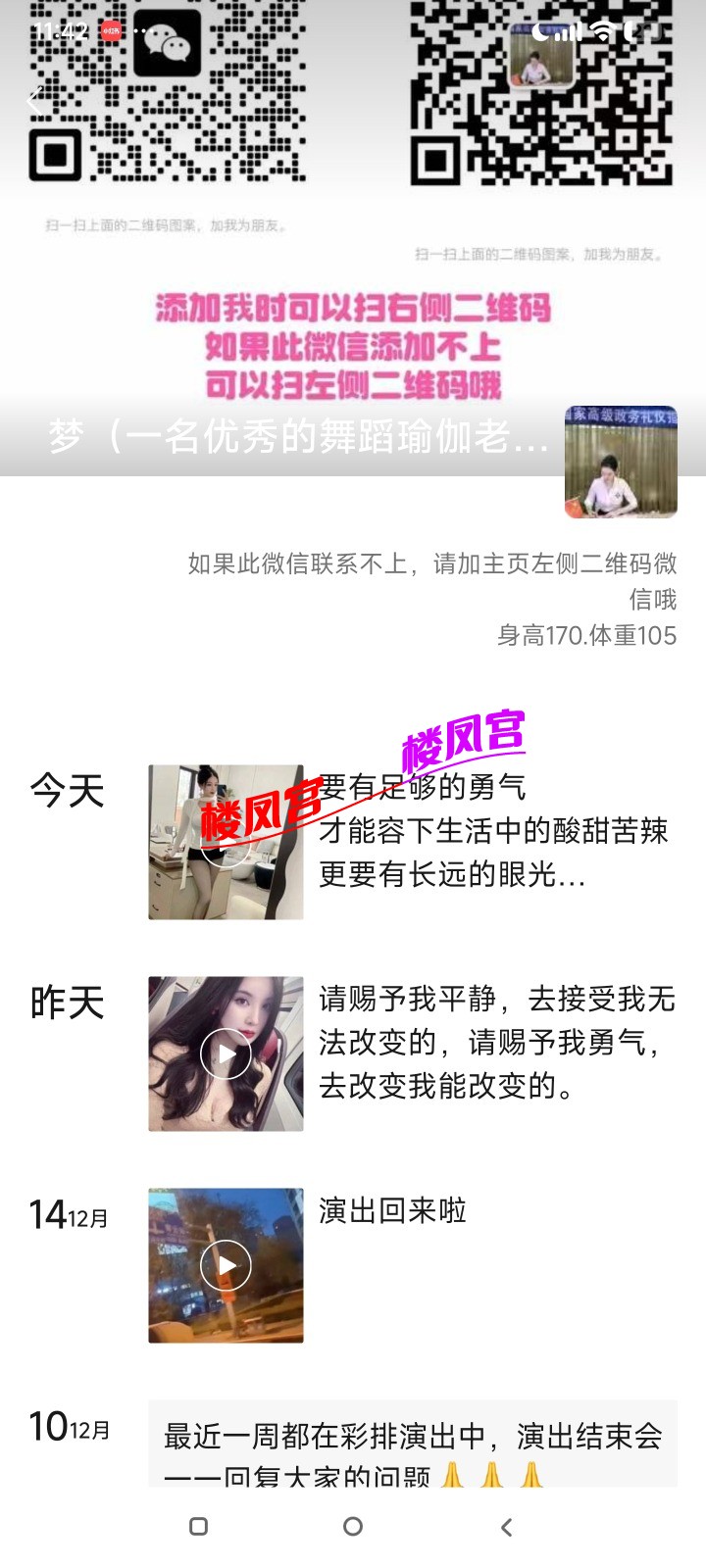Tap the Android home circle button
Screen dimensions: 706x1568
[x=353, y=1527]
